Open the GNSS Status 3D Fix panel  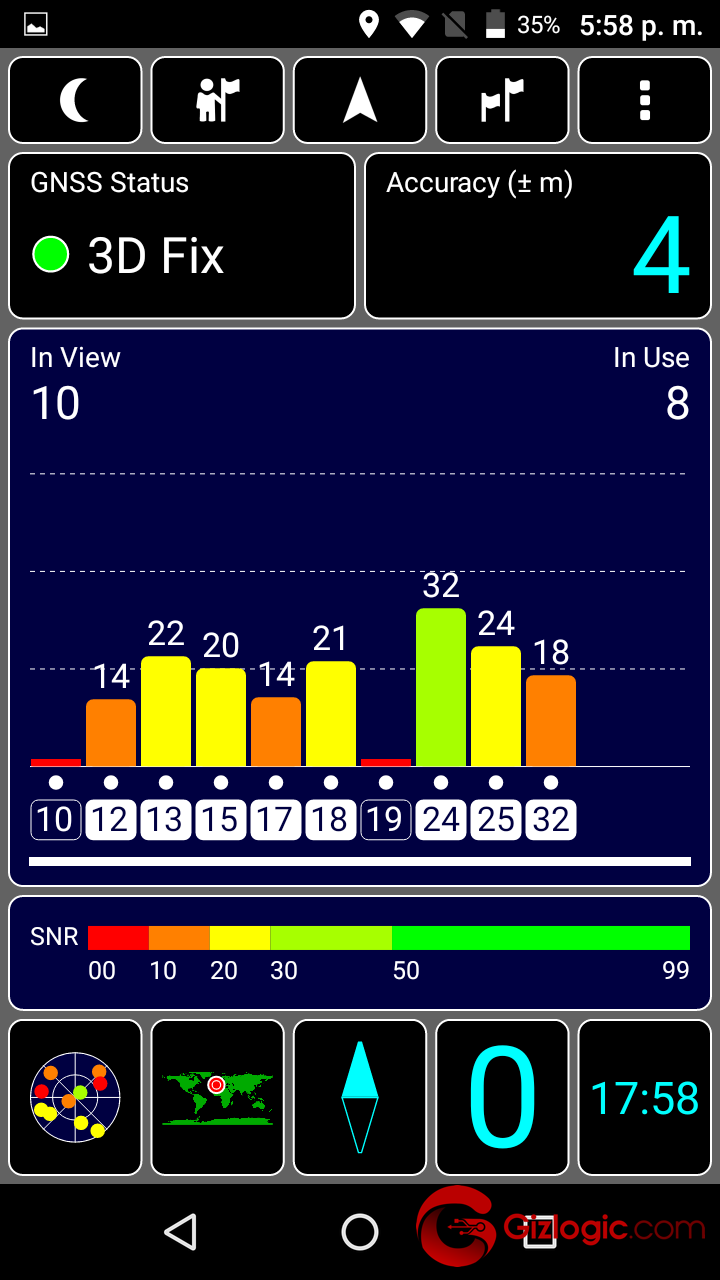click(182, 236)
